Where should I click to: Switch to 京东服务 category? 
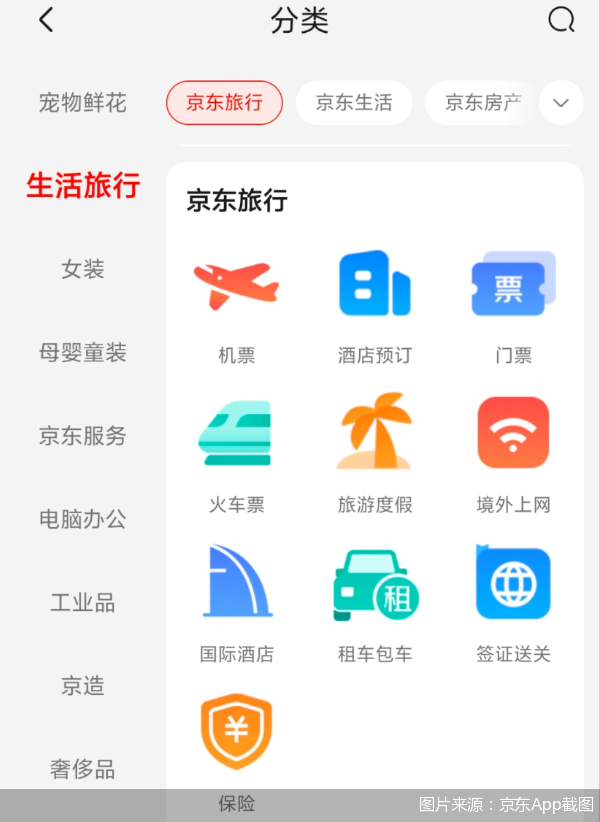coord(83,436)
